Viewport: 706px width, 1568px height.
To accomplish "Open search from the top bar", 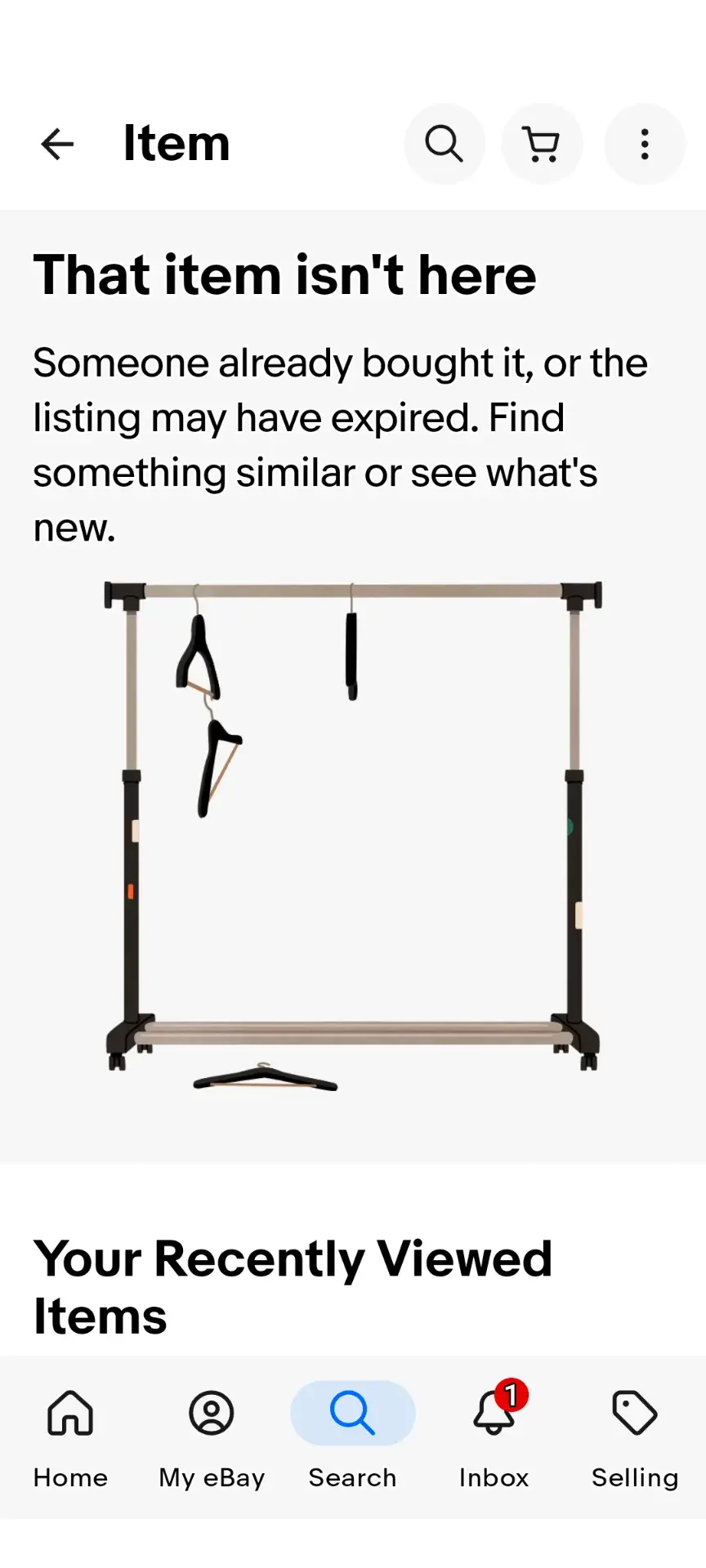I will point(445,144).
